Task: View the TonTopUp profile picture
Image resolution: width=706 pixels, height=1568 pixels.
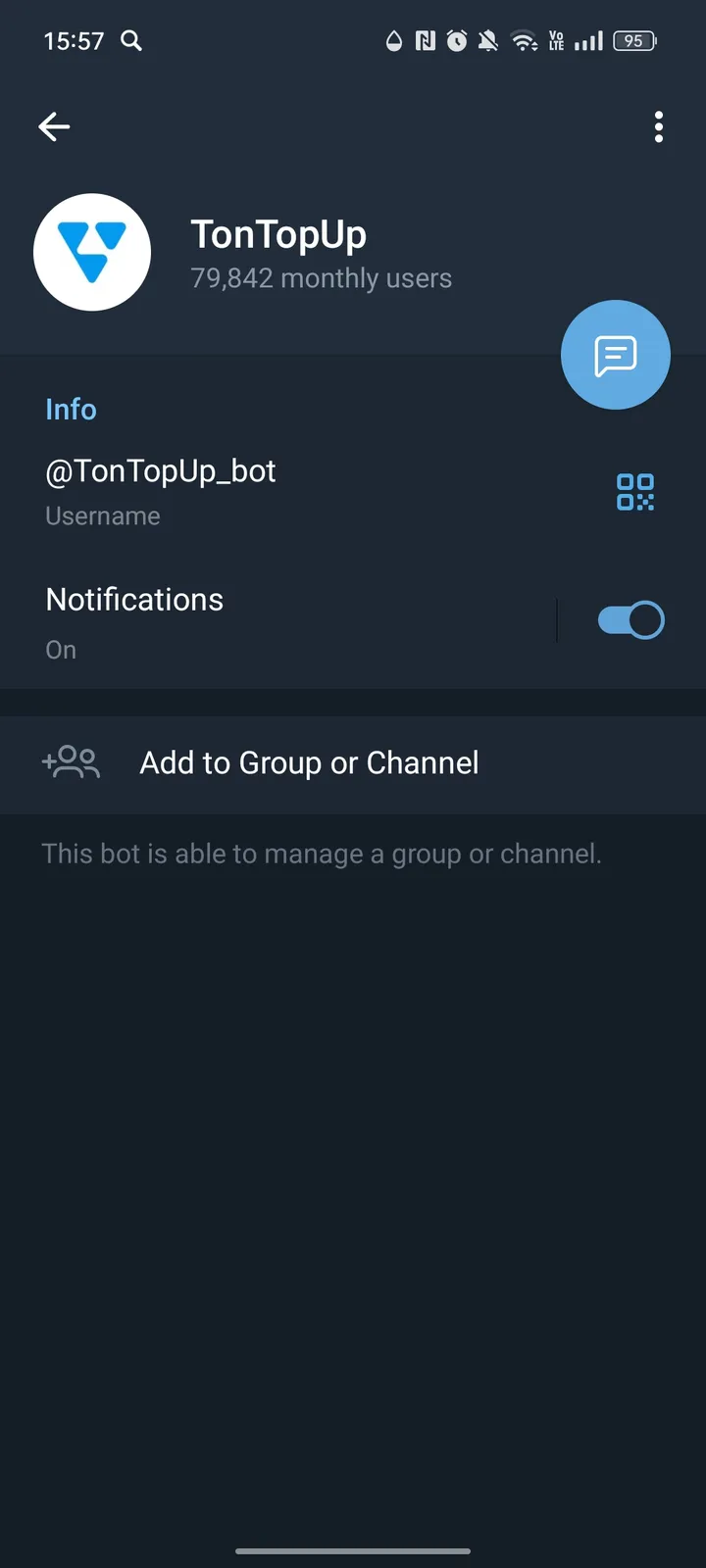Action: (x=92, y=252)
